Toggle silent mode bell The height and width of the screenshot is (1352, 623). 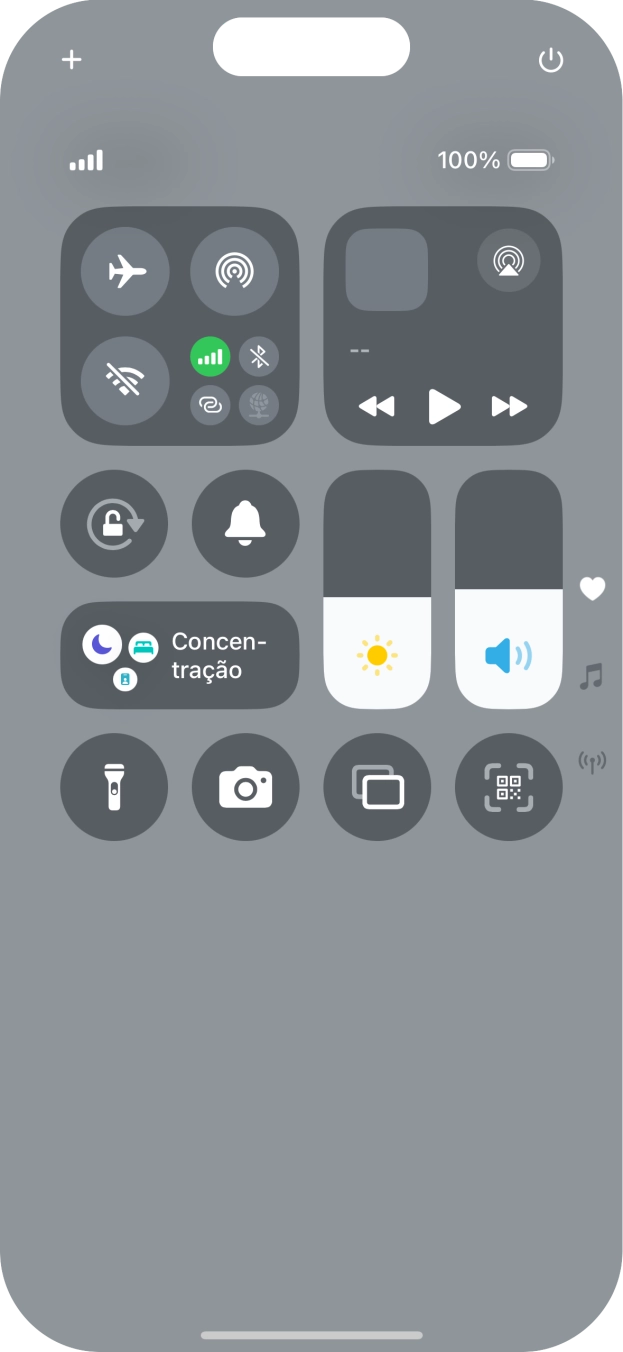(x=245, y=524)
